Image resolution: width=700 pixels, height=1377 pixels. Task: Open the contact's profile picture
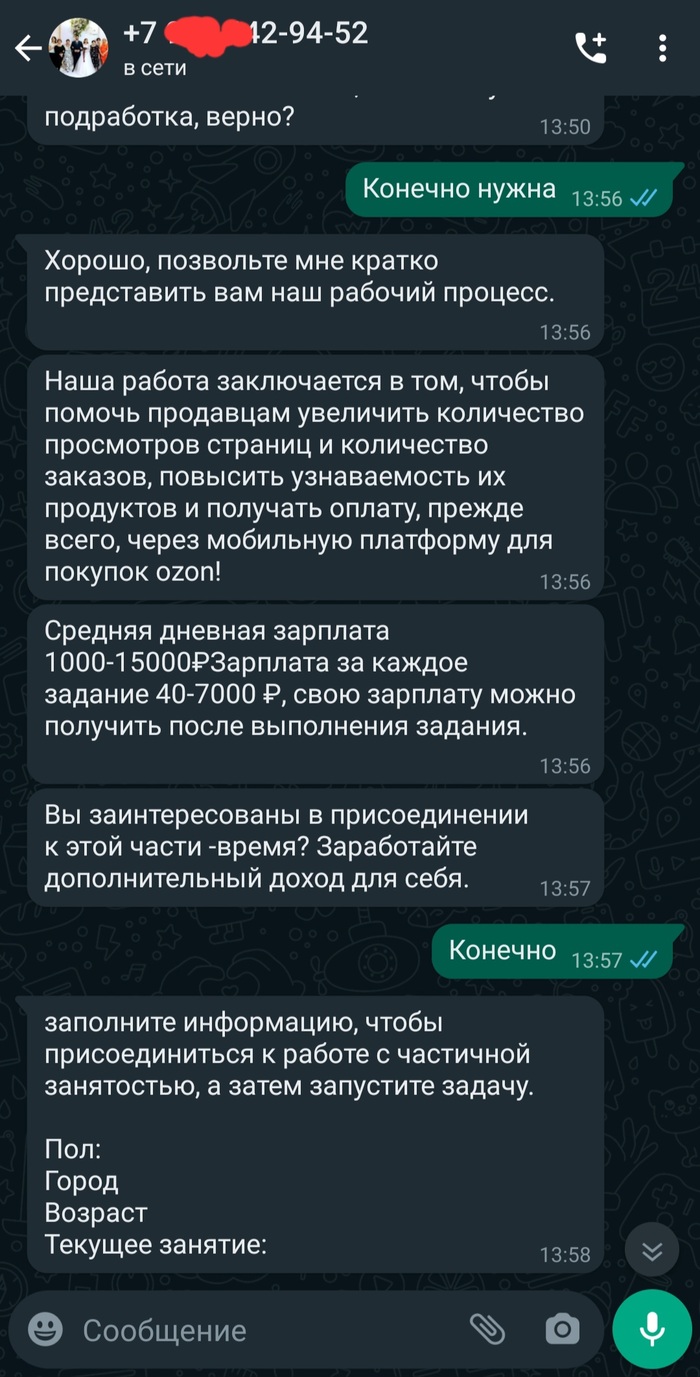[79, 48]
